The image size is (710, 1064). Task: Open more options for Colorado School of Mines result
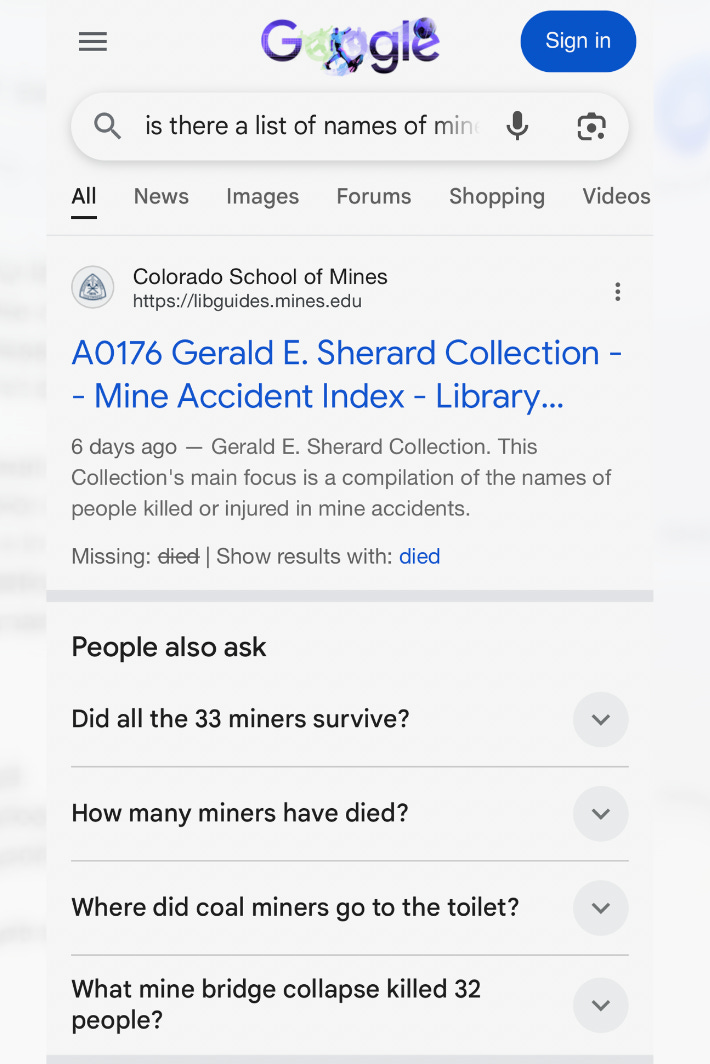click(x=617, y=292)
